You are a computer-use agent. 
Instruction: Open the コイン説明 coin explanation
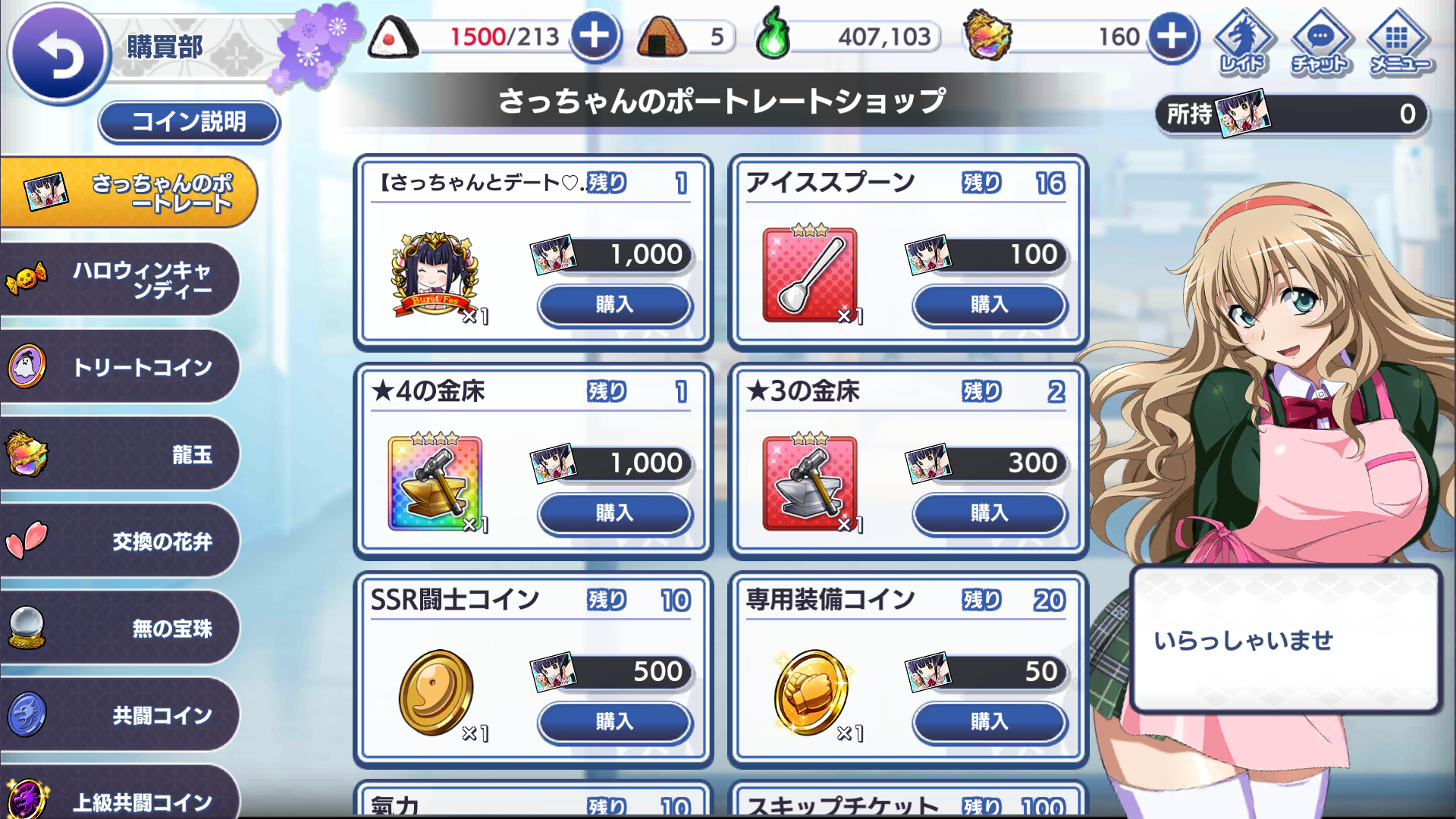(189, 121)
